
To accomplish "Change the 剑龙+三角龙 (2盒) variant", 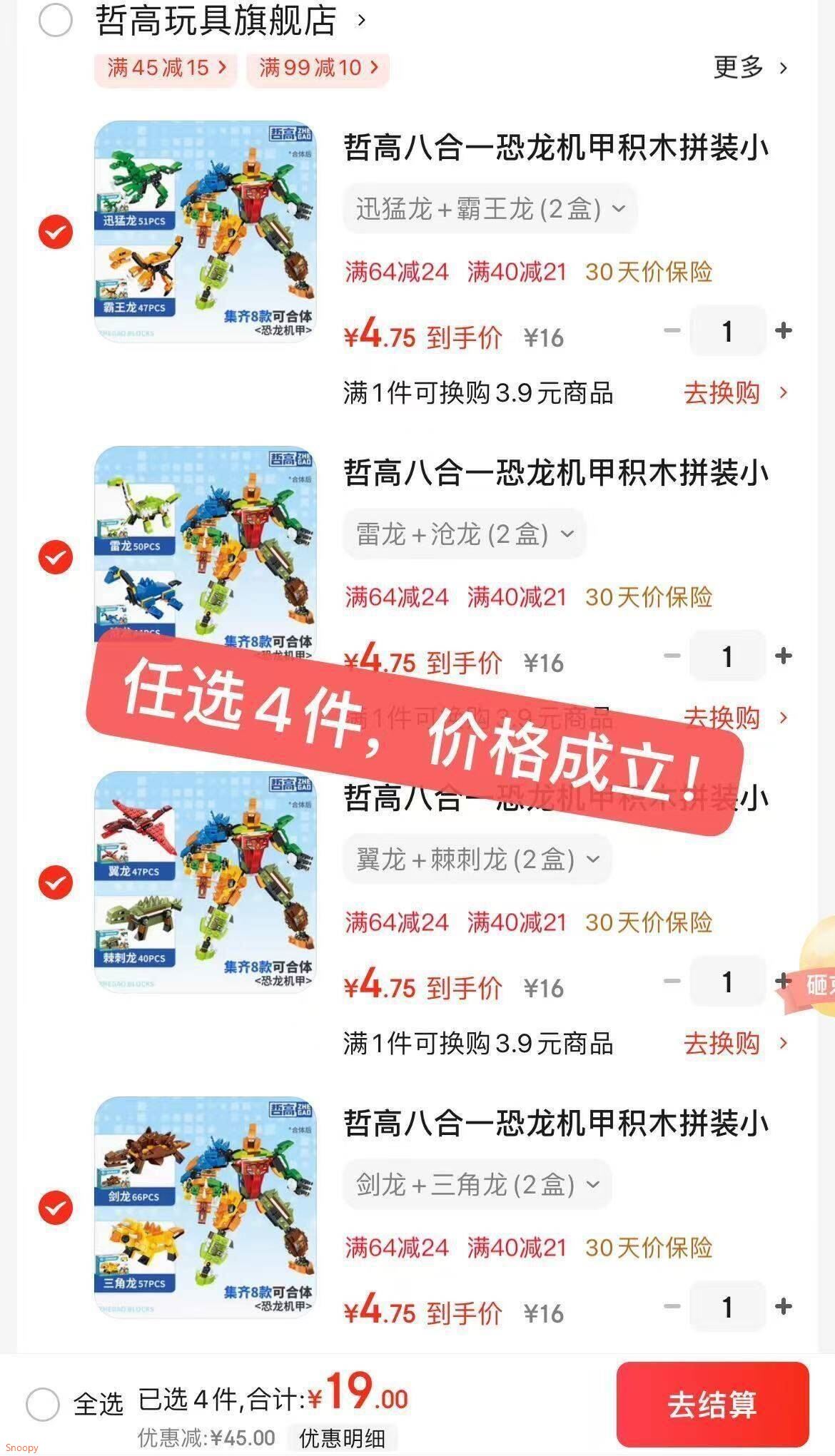I will click(477, 1185).
